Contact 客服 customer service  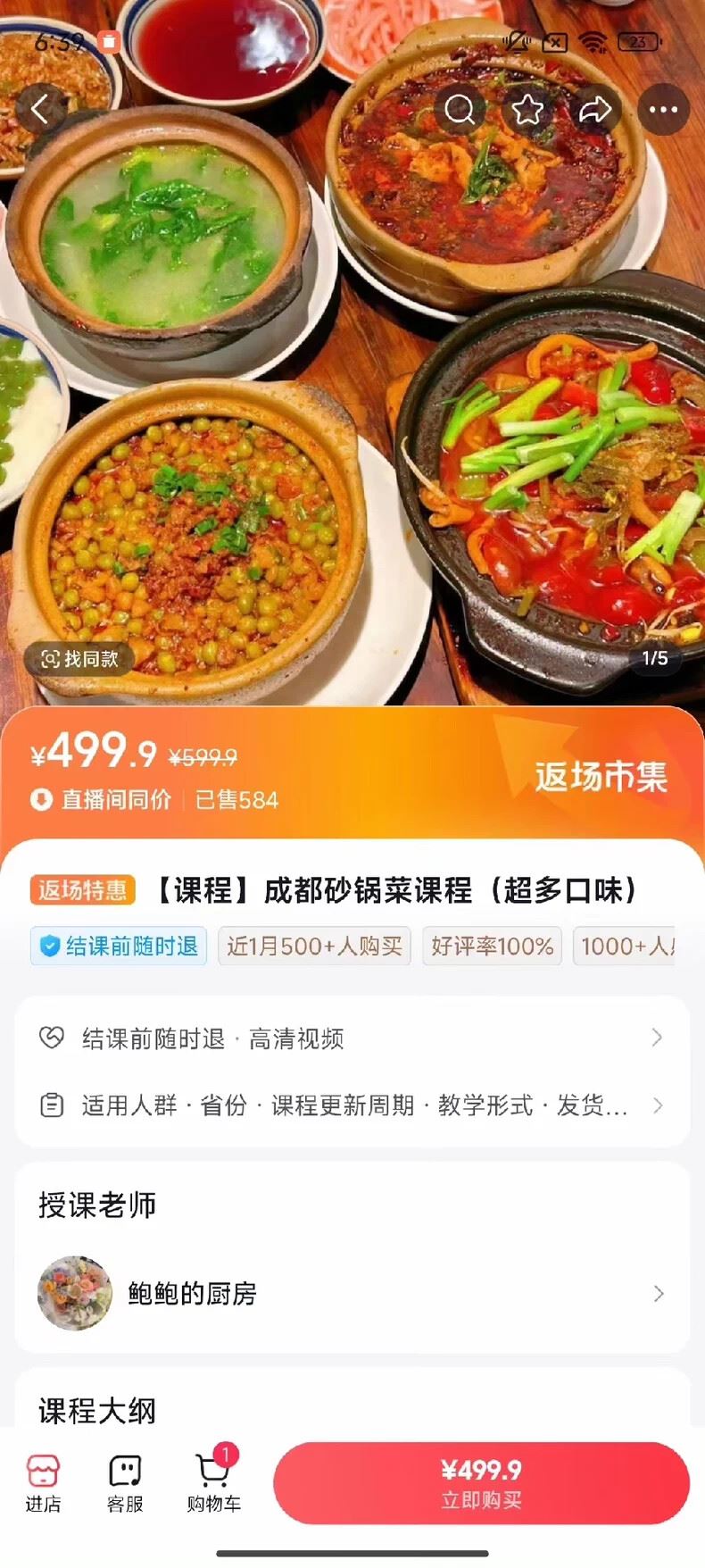coord(125,1484)
